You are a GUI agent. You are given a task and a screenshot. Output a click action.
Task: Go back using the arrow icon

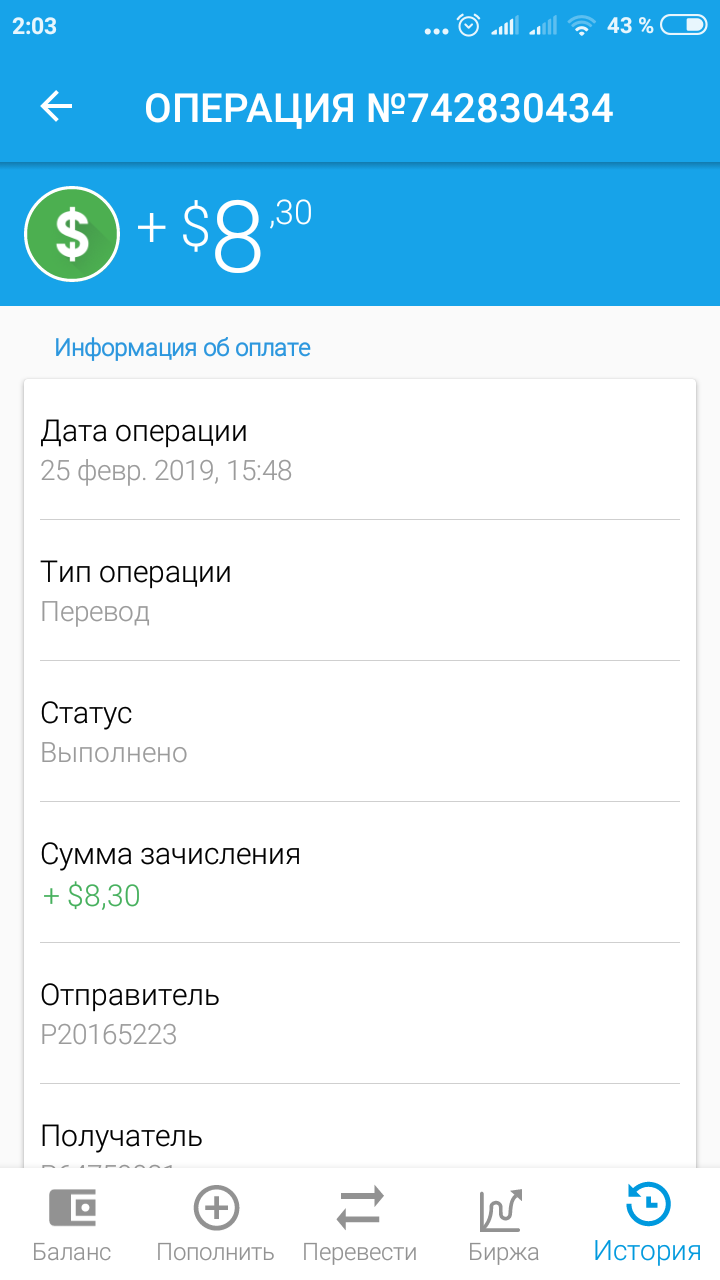pos(56,107)
